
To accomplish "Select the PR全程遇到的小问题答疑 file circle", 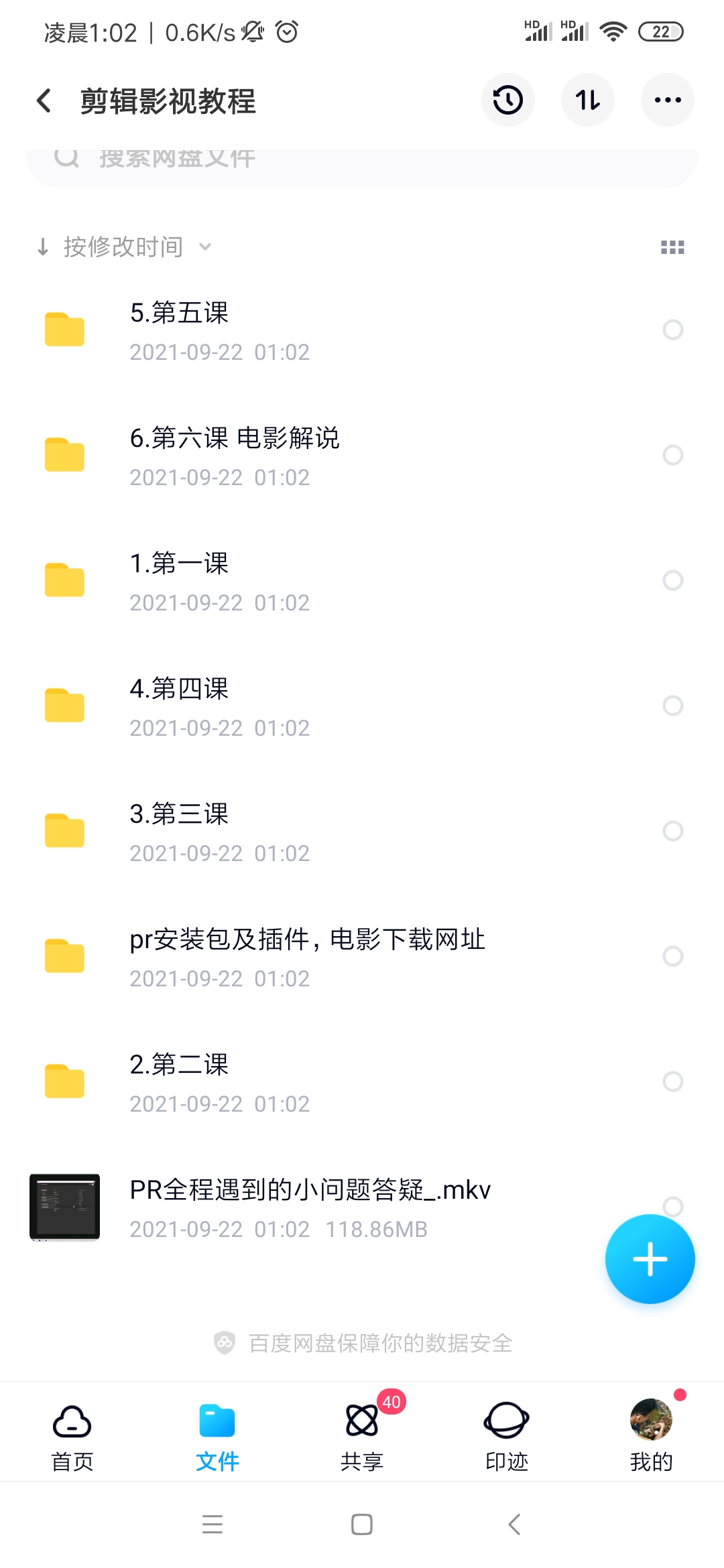I will click(672, 1206).
